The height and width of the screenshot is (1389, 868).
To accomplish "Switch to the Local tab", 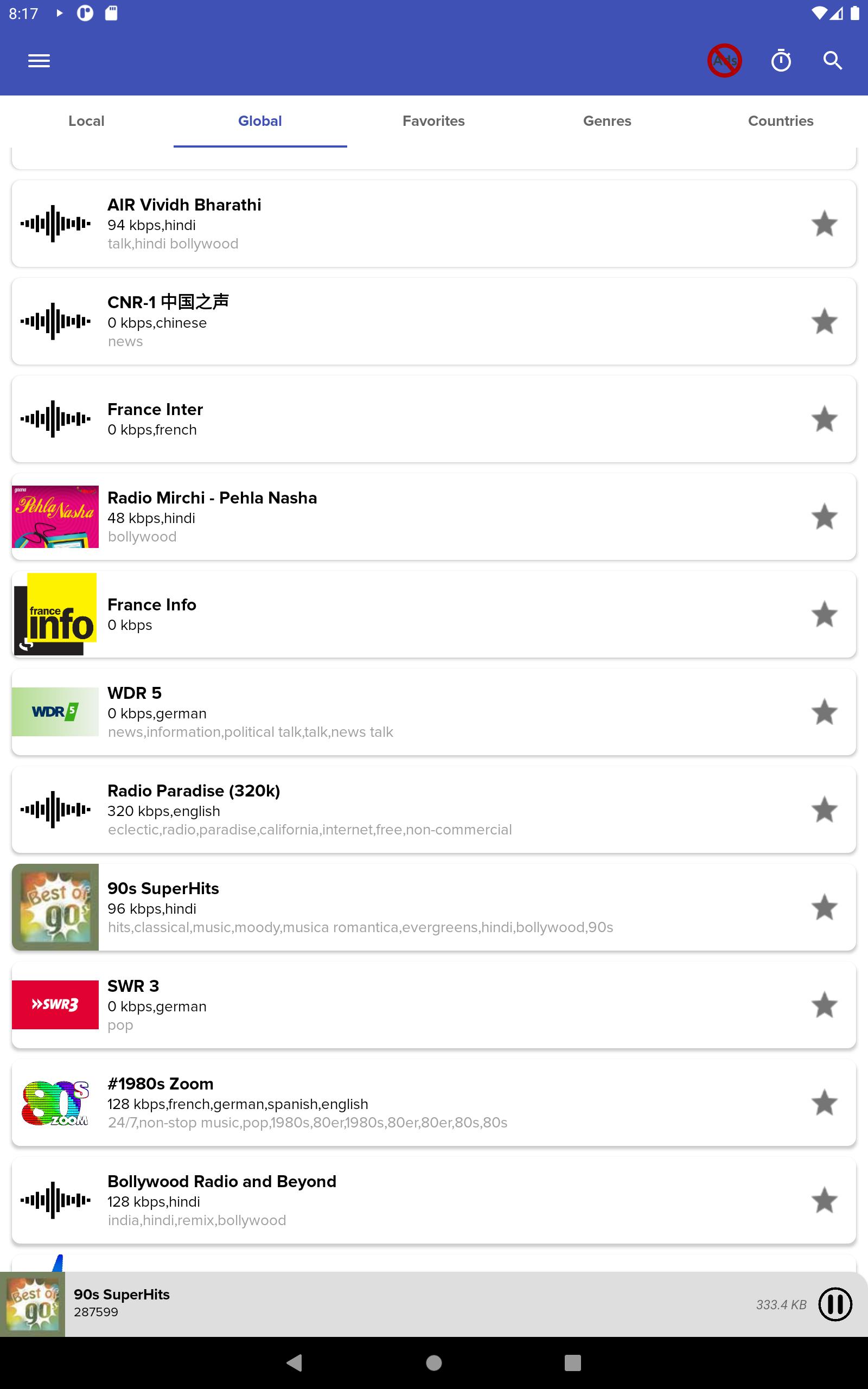I will point(87,121).
